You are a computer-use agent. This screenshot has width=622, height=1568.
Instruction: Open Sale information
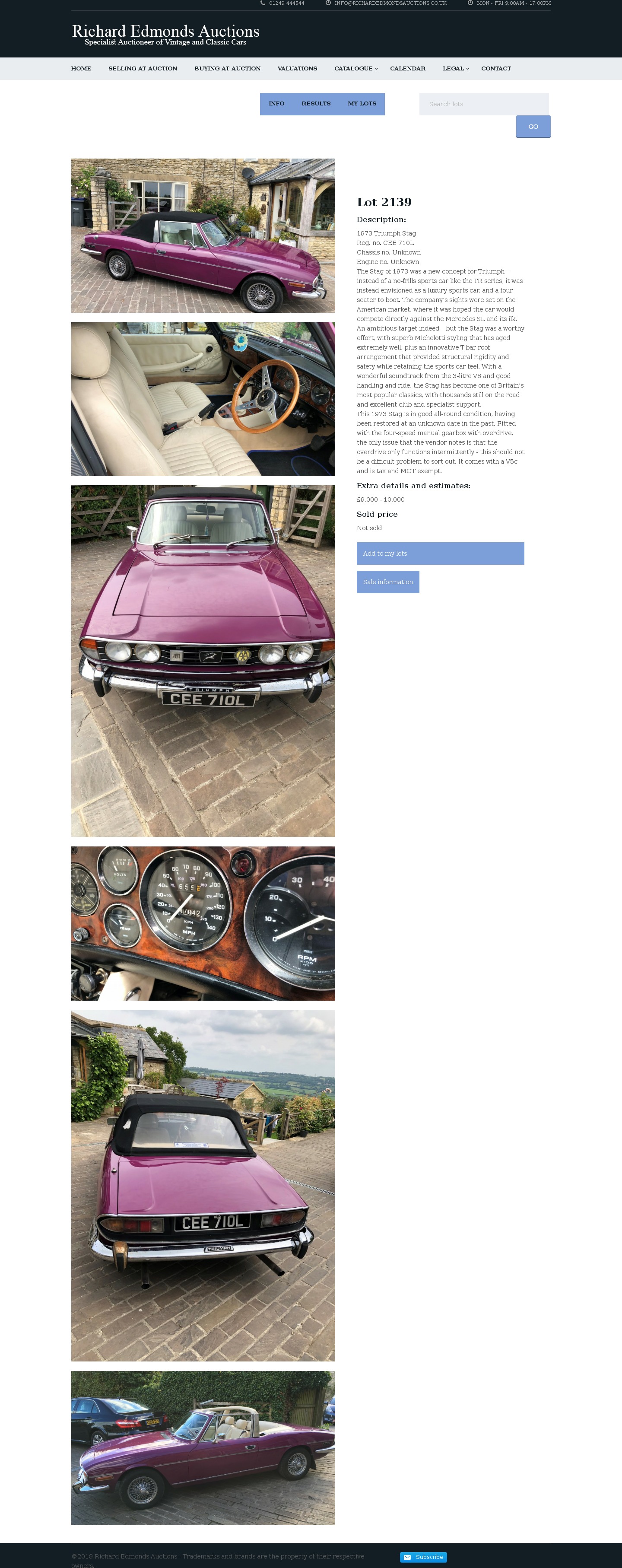click(388, 582)
